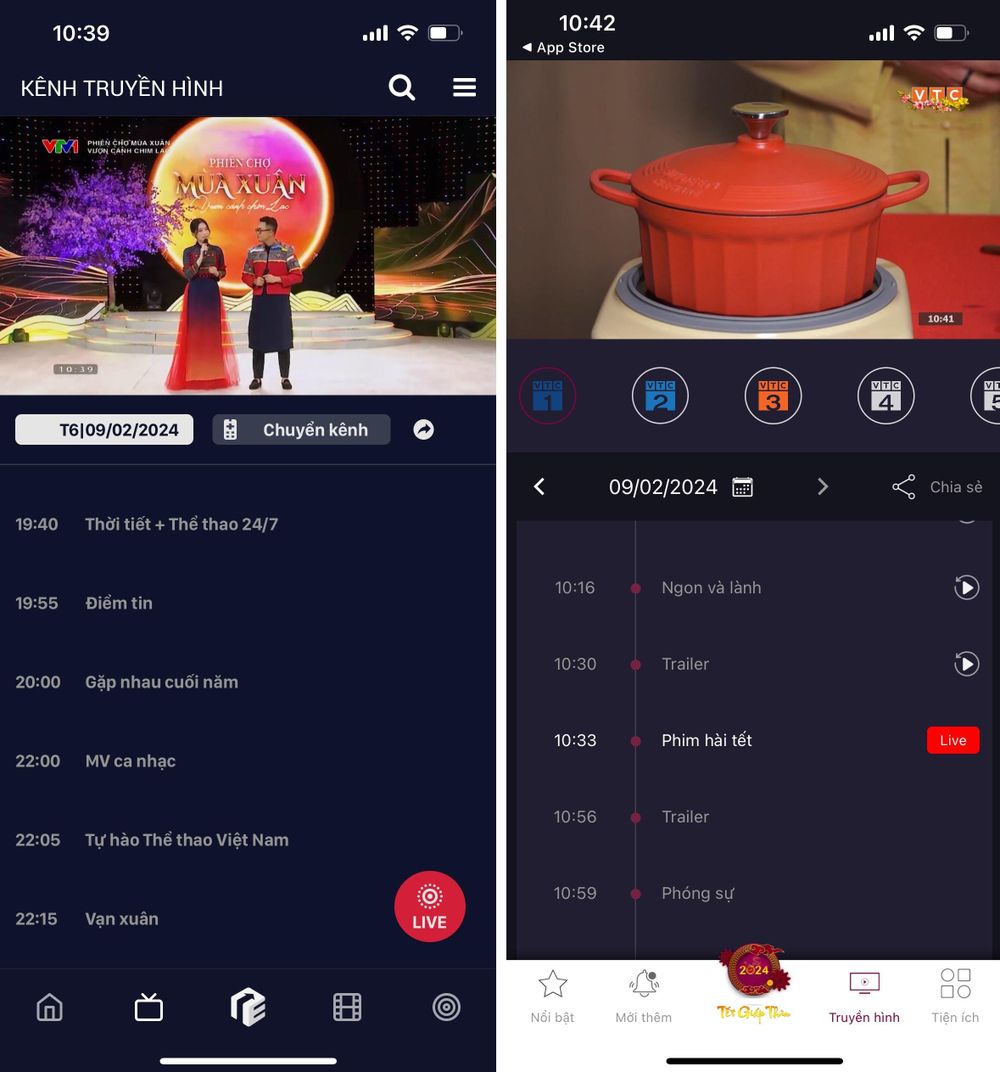The width and height of the screenshot is (1000, 1072).
Task: Open the hamburger menu
Action: click(464, 88)
